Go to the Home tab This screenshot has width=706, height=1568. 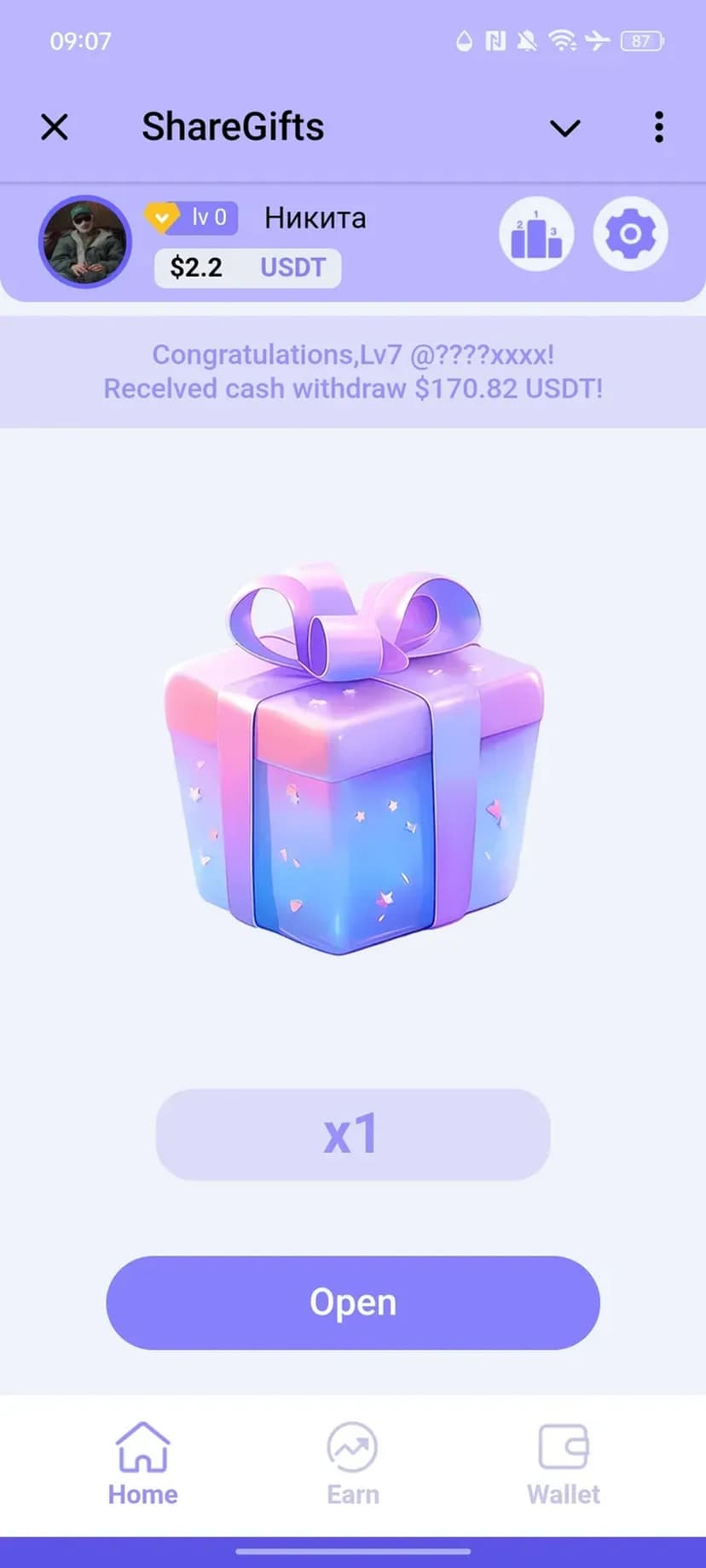tap(142, 1464)
